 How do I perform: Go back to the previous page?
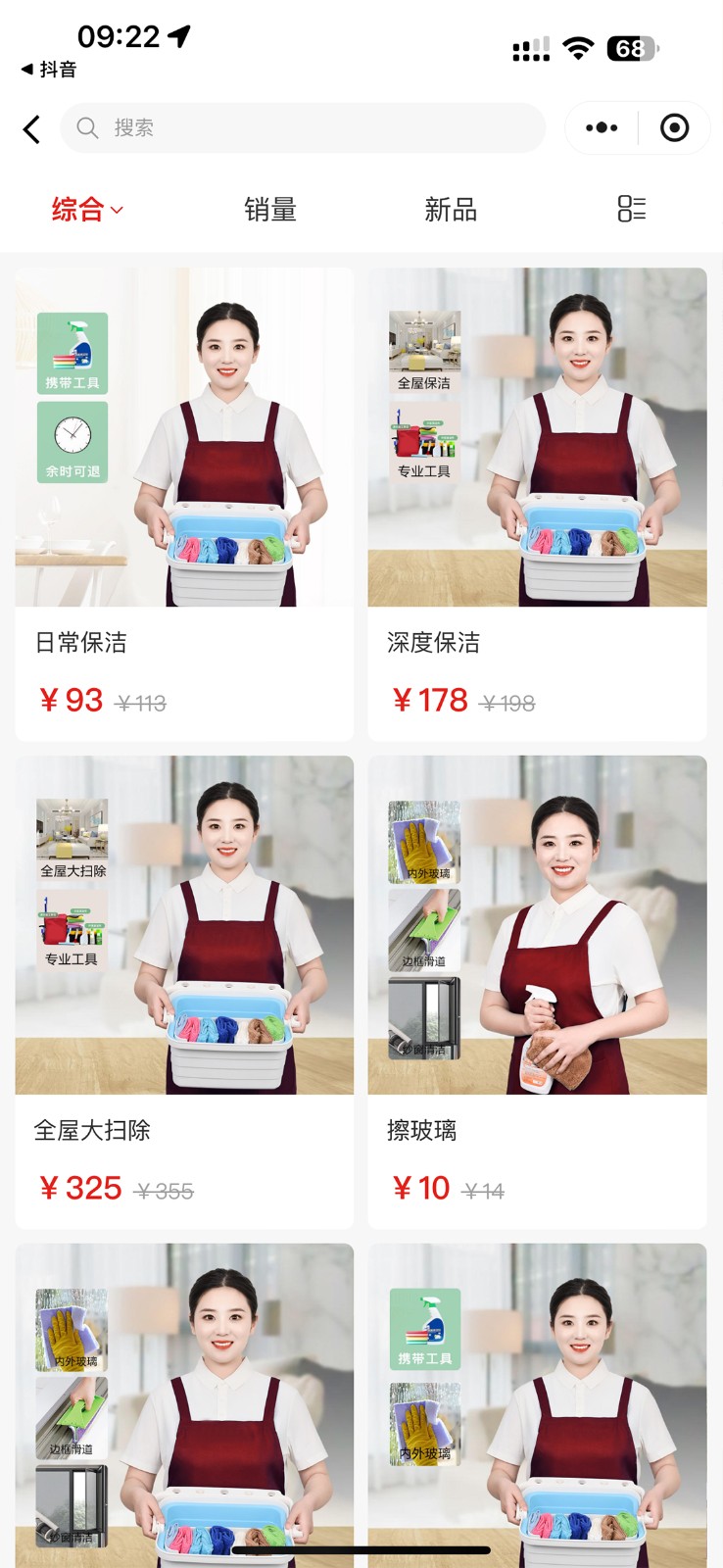[32, 128]
